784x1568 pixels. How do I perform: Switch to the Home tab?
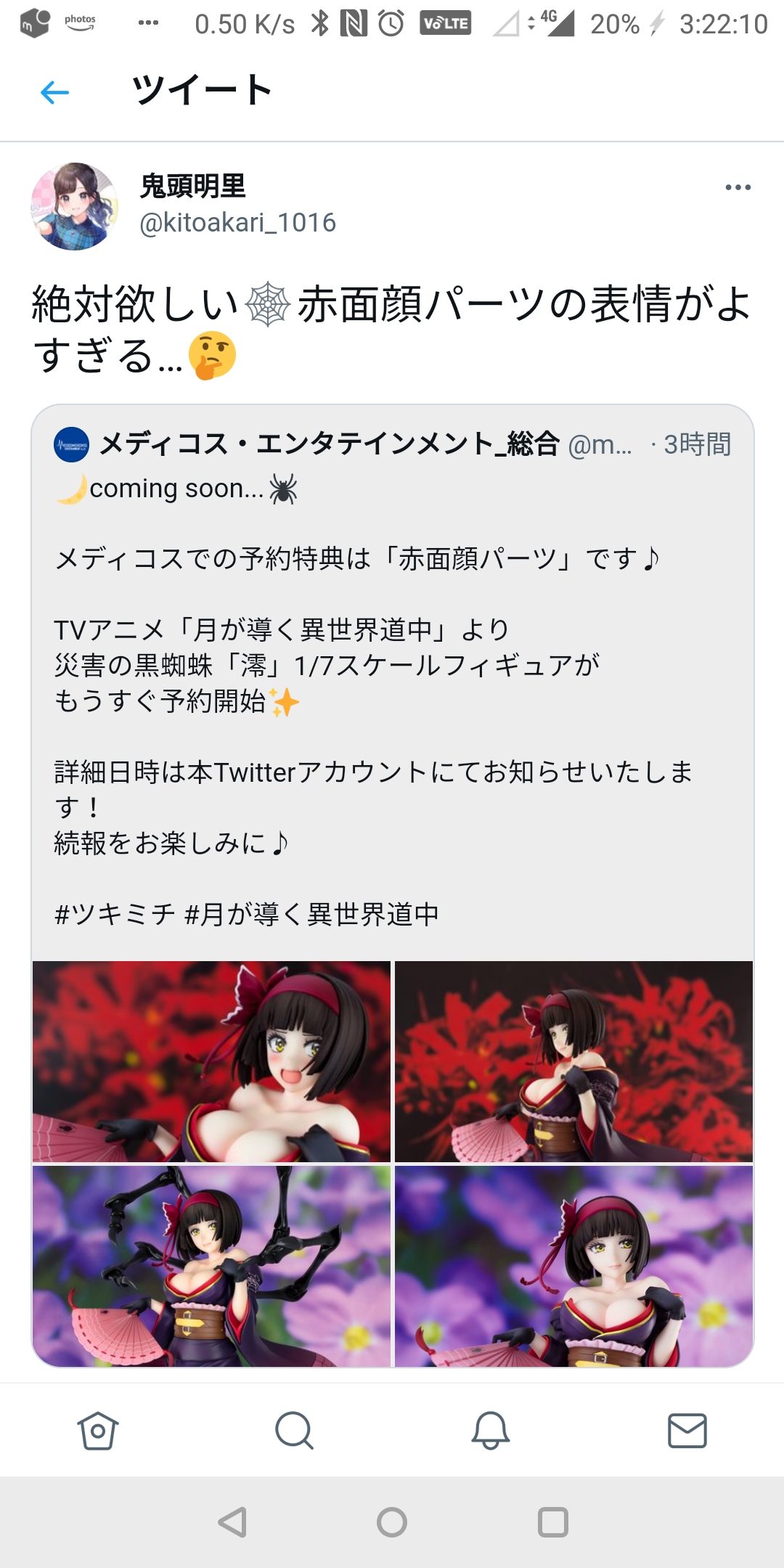(97, 1431)
